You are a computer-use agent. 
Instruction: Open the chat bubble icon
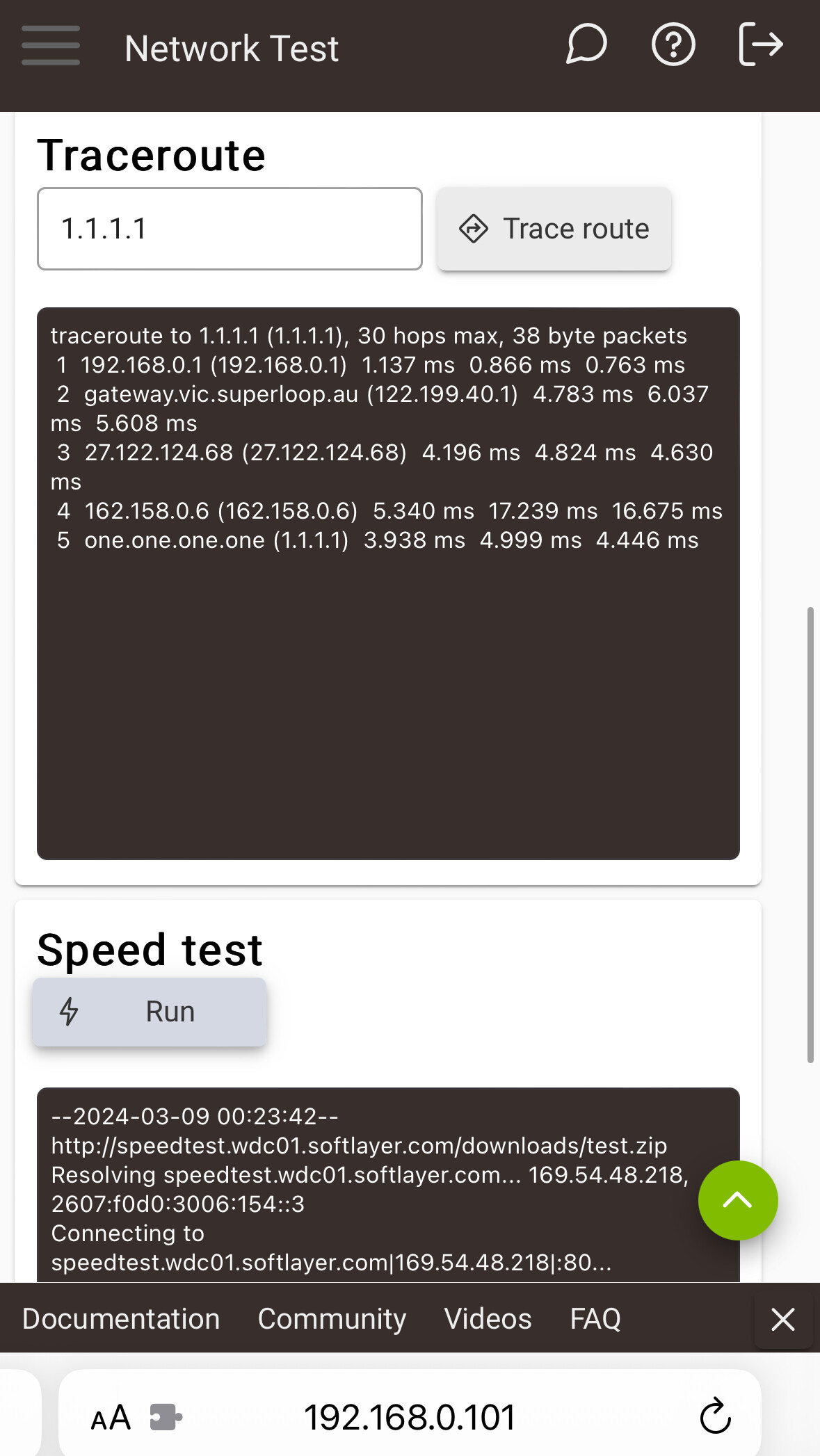point(586,45)
